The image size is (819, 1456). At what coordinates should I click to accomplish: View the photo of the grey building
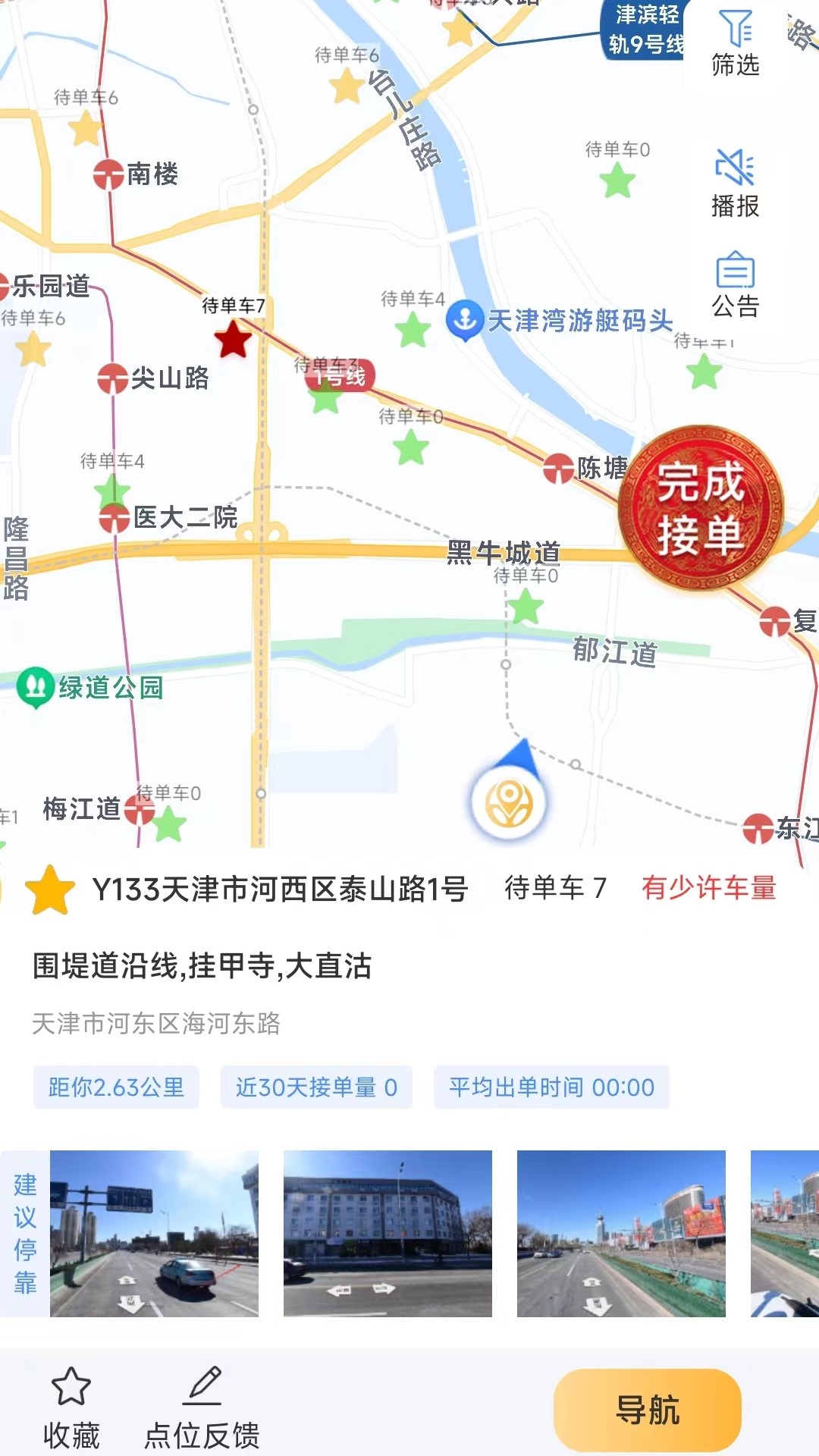[388, 1234]
